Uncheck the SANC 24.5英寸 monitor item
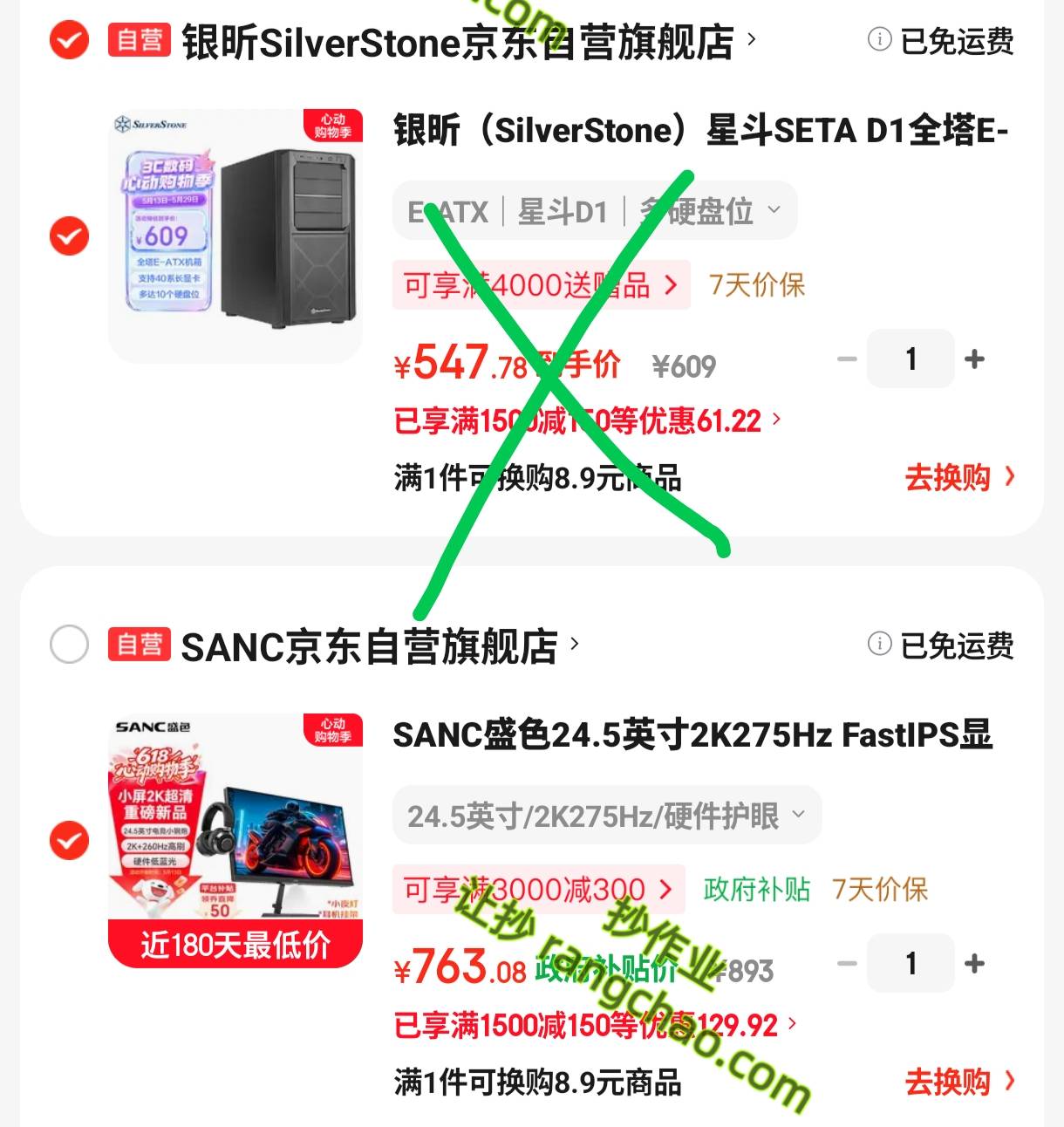The width and height of the screenshot is (1064, 1127). pos(69,841)
